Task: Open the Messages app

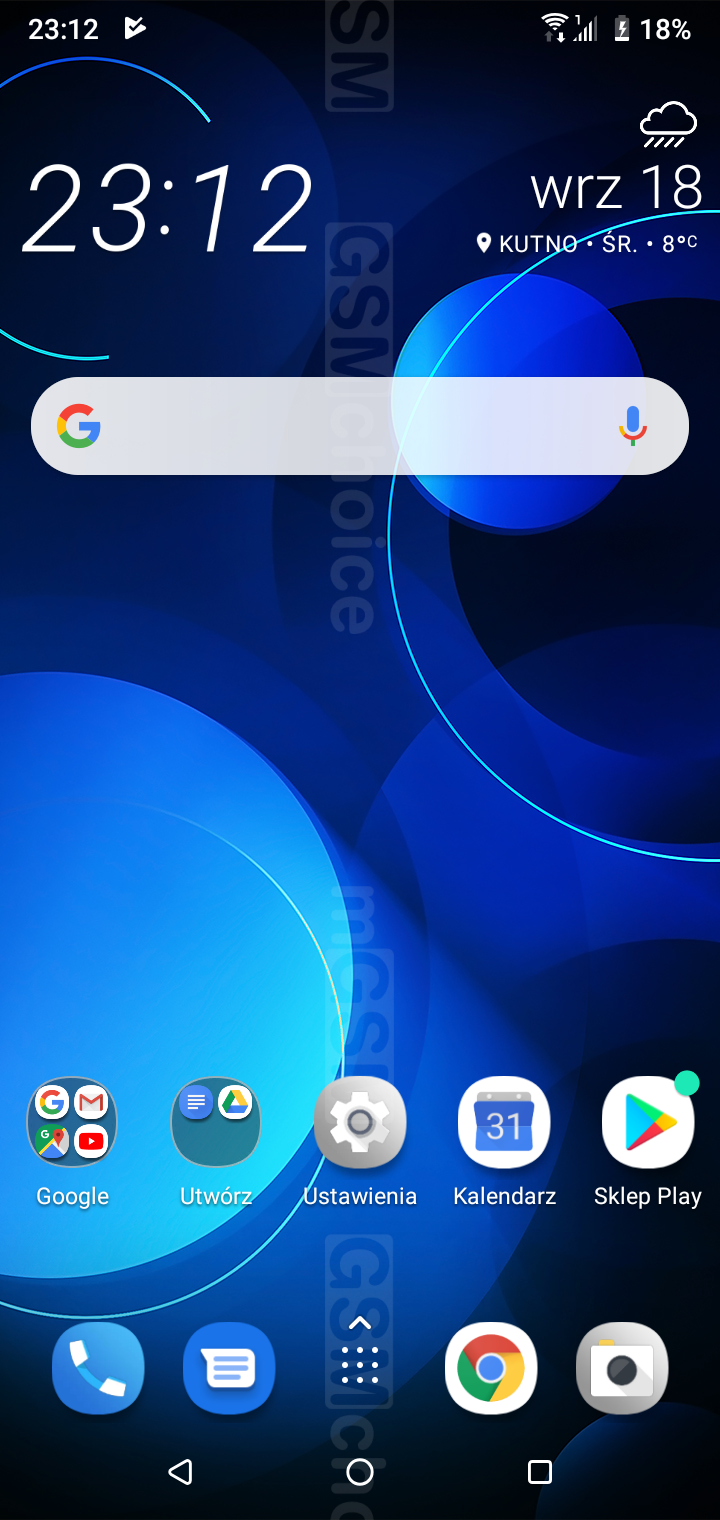Action: click(229, 1367)
